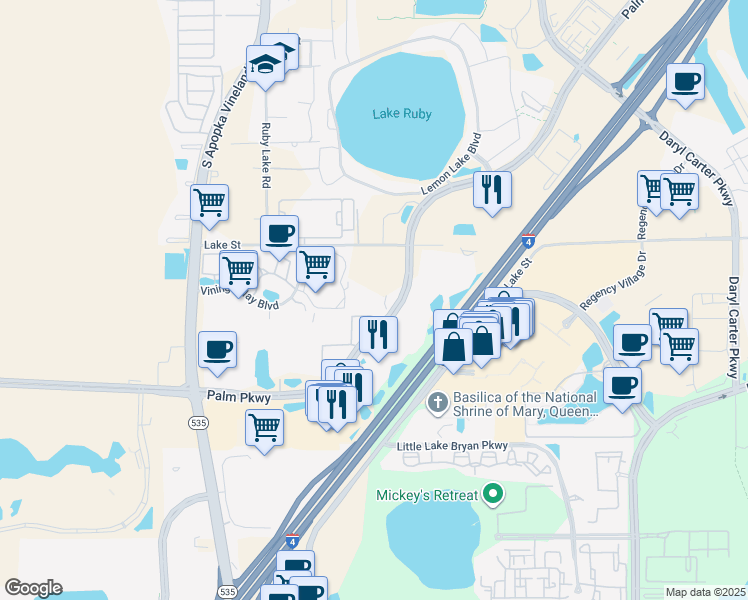This screenshot has height=600, width=748.
Task: Open the Mickey's Retreat place marker
Action: point(492,494)
